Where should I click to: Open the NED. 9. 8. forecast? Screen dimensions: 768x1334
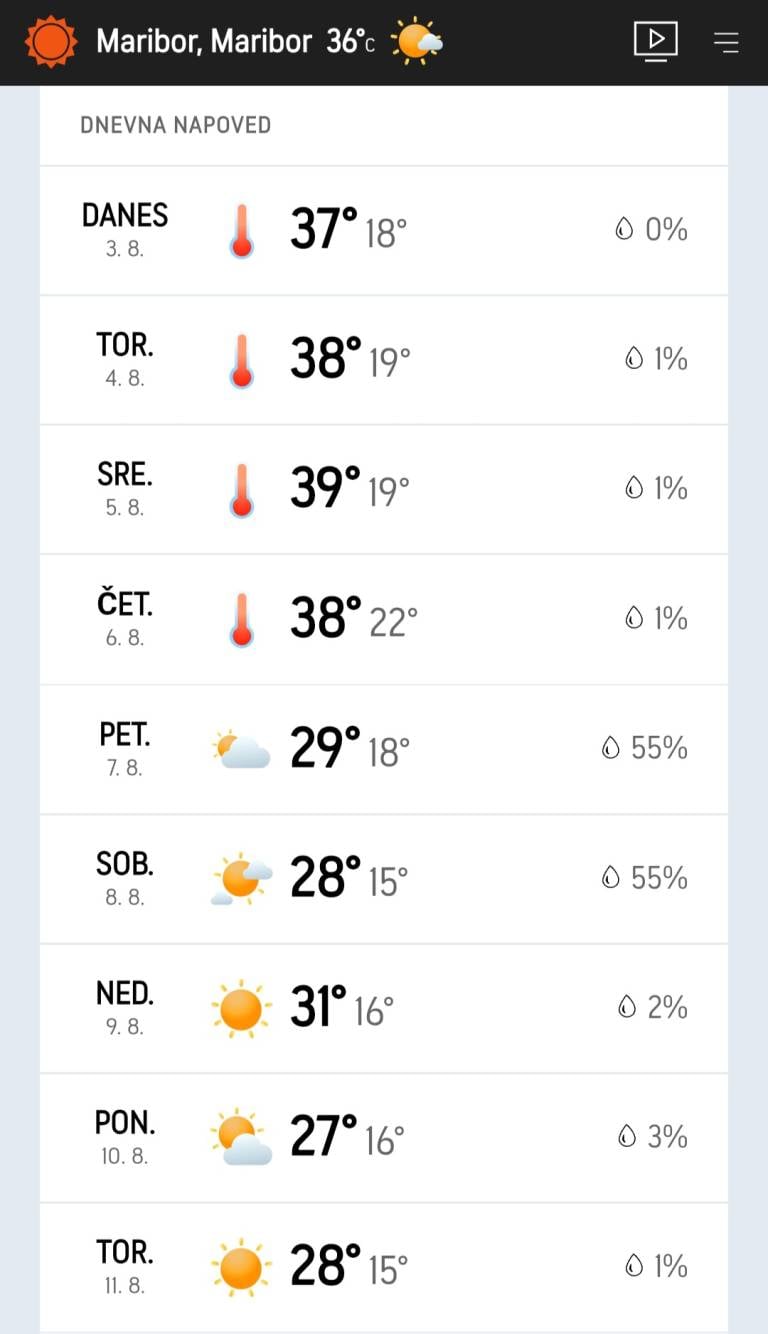point(384,1008)
